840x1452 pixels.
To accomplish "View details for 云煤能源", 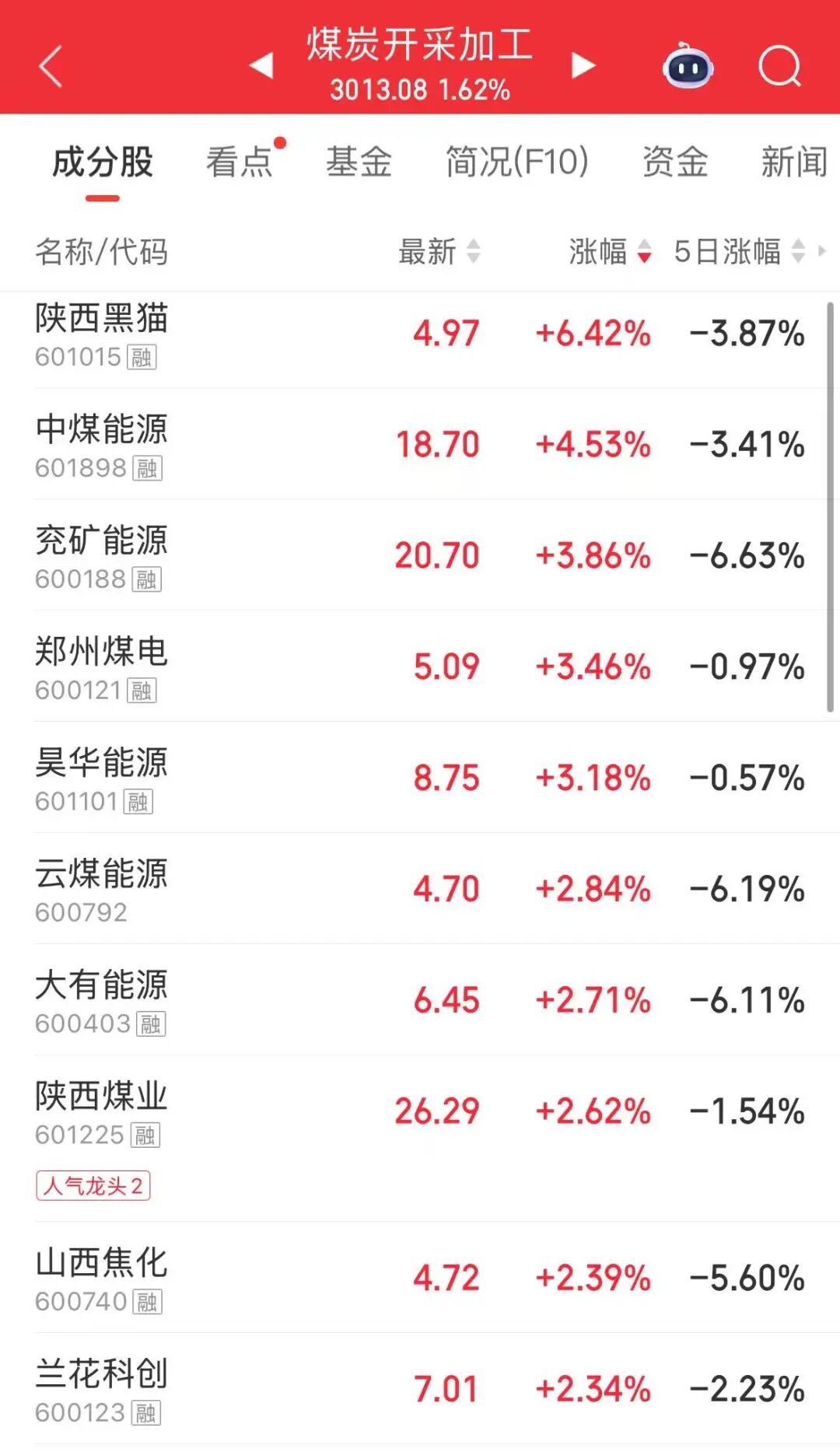I will 102,890.
